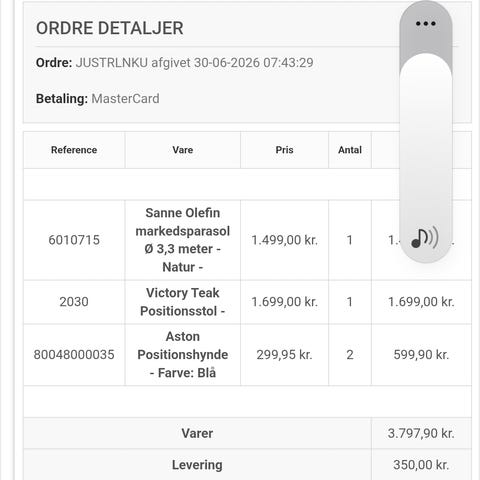
Task: Open the three-dot menu on volume panel
Action: tap(426, 24)
